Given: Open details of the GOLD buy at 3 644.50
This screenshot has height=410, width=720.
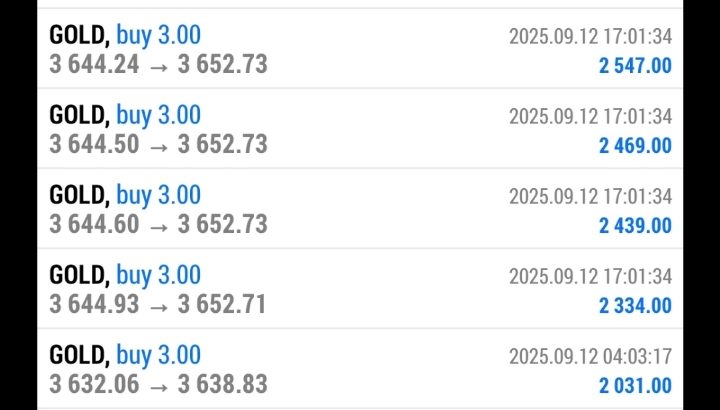Looking at the screenshot, I should 360,130.
